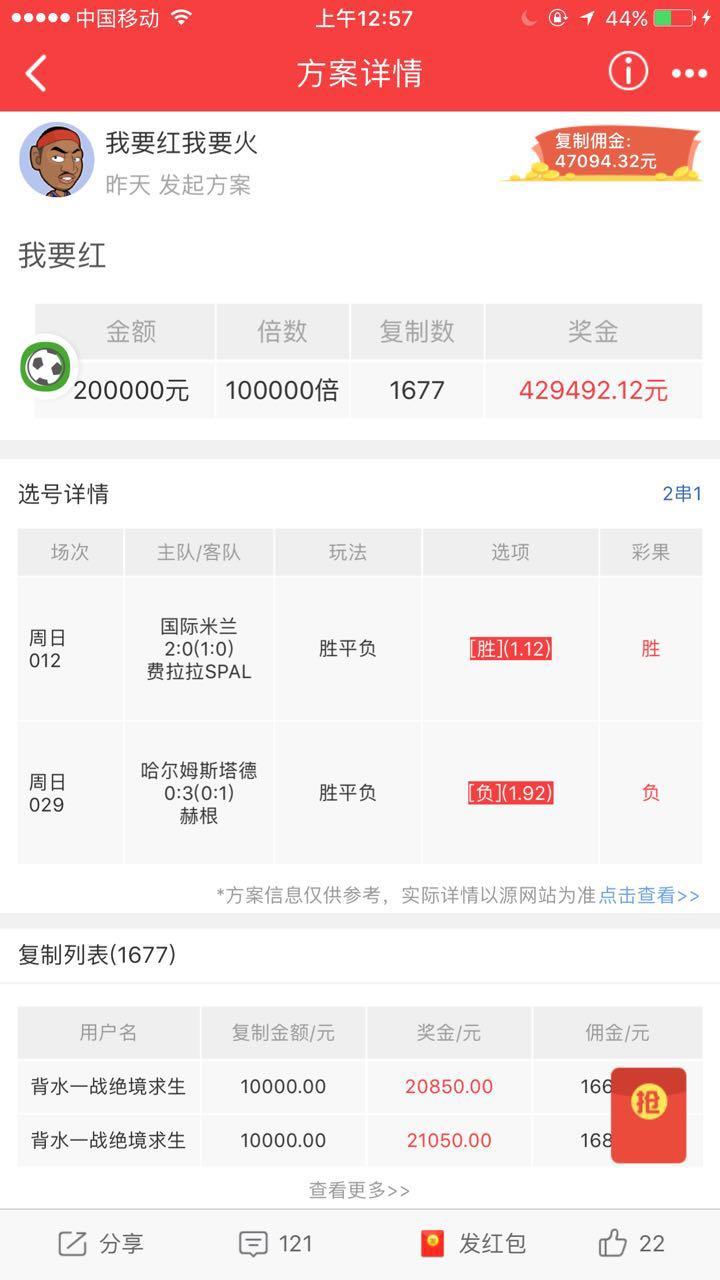720x1280 pixels.
Task: Tap the floating 抢 red envelope
Action: tap(648, 1113)
